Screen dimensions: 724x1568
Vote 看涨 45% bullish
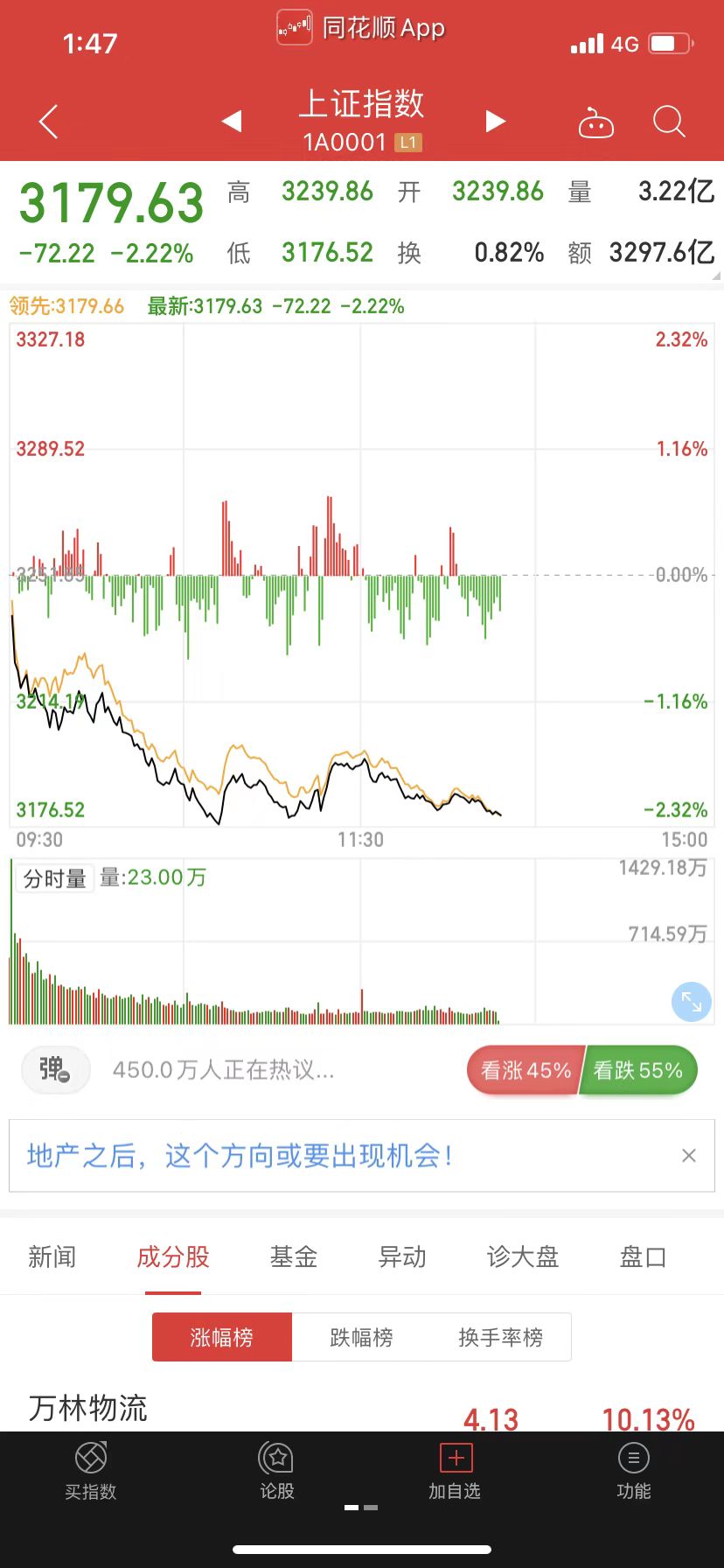coord(525,1070)
